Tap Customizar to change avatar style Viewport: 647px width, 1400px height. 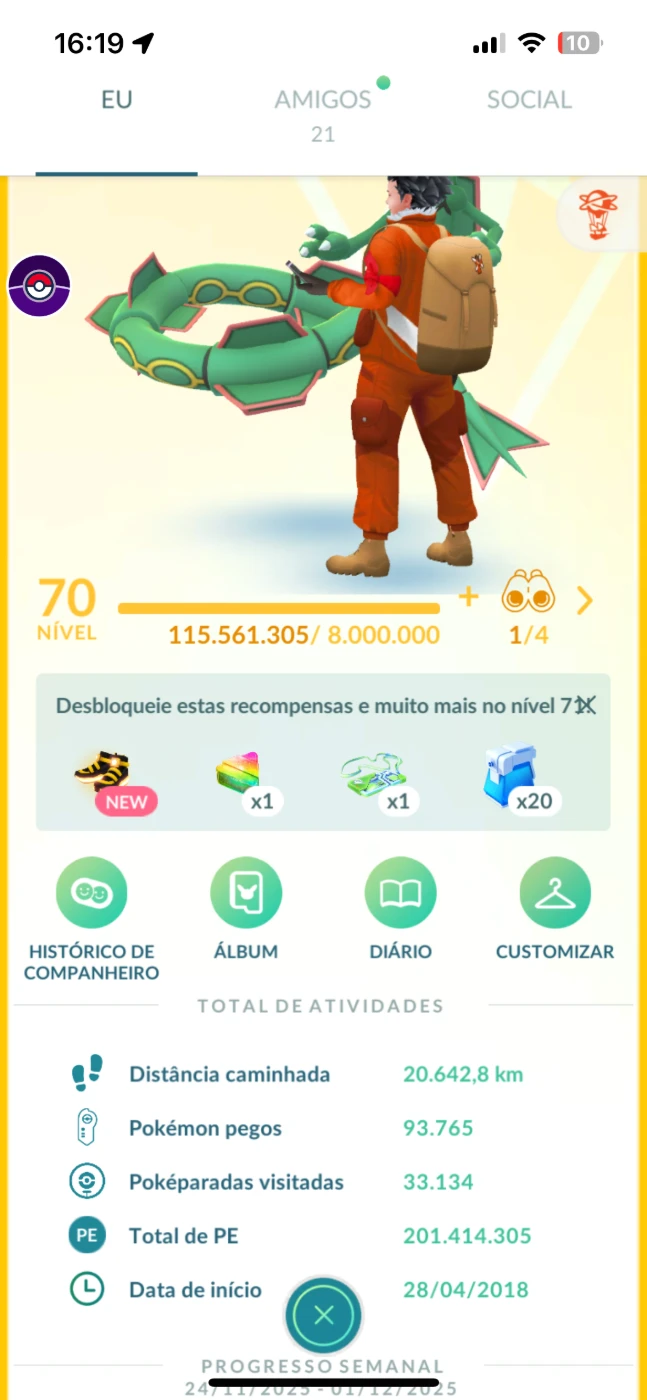click(x=555, y=893)
